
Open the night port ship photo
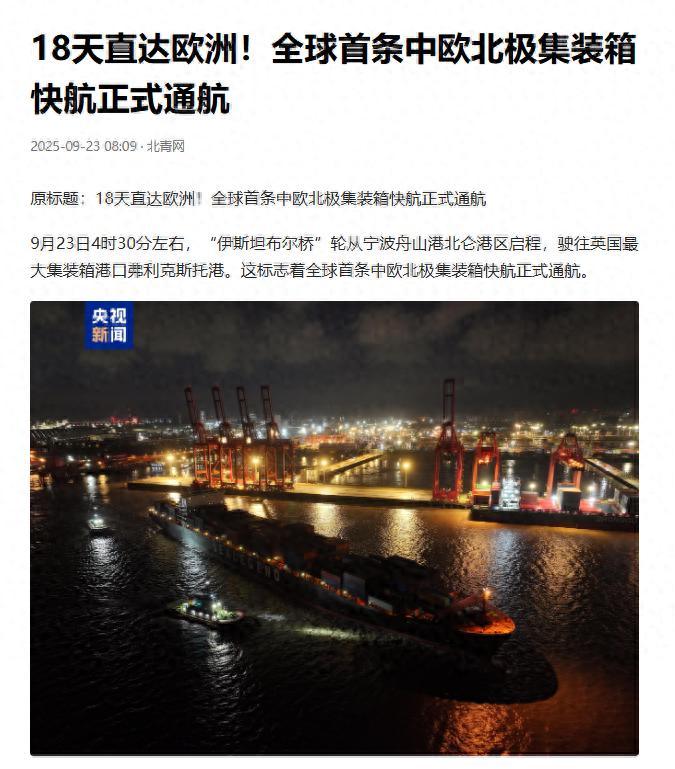[x=334, y=527]
